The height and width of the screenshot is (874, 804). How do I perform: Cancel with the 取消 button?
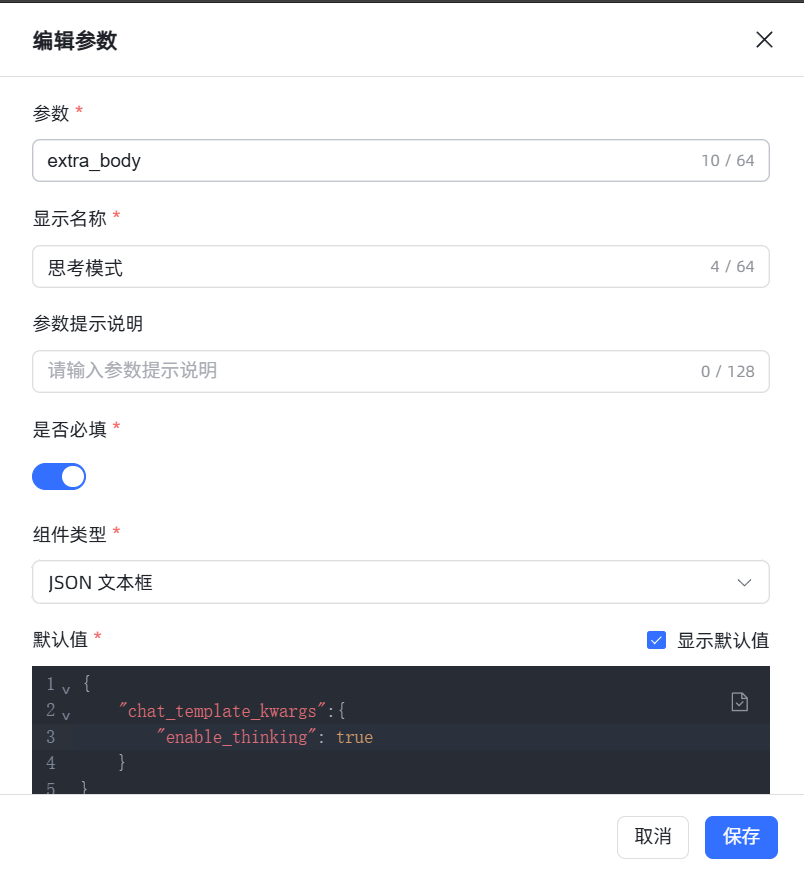point(652,837)
